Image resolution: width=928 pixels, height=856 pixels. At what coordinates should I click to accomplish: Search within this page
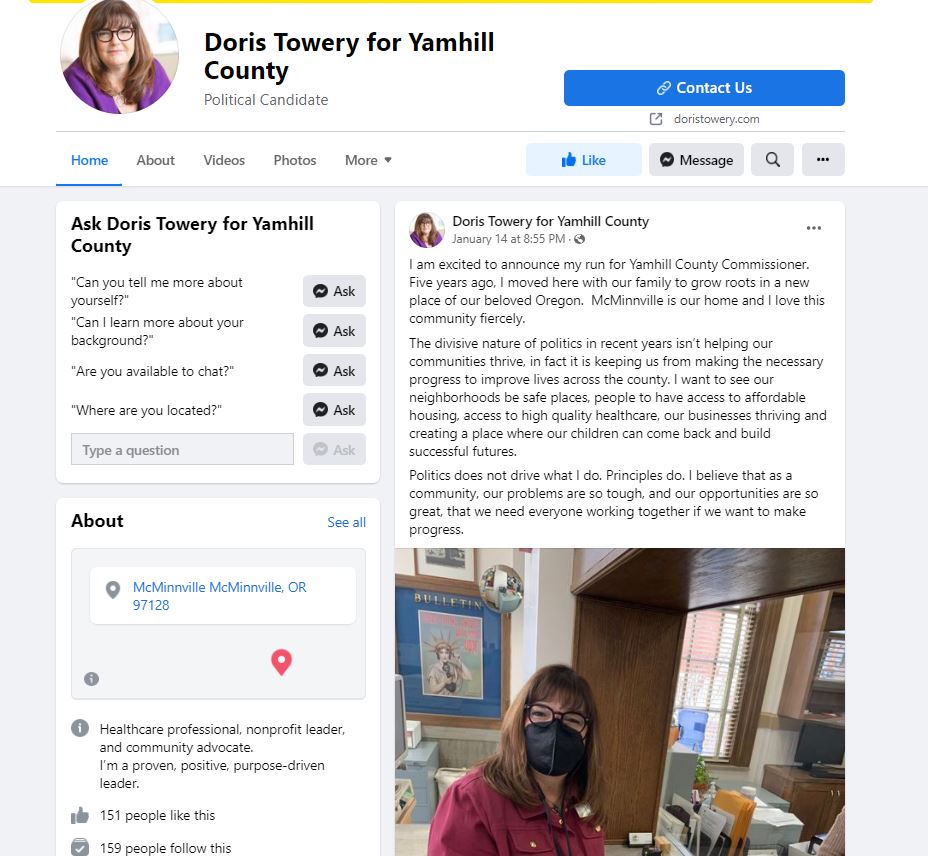click(772, 160)
